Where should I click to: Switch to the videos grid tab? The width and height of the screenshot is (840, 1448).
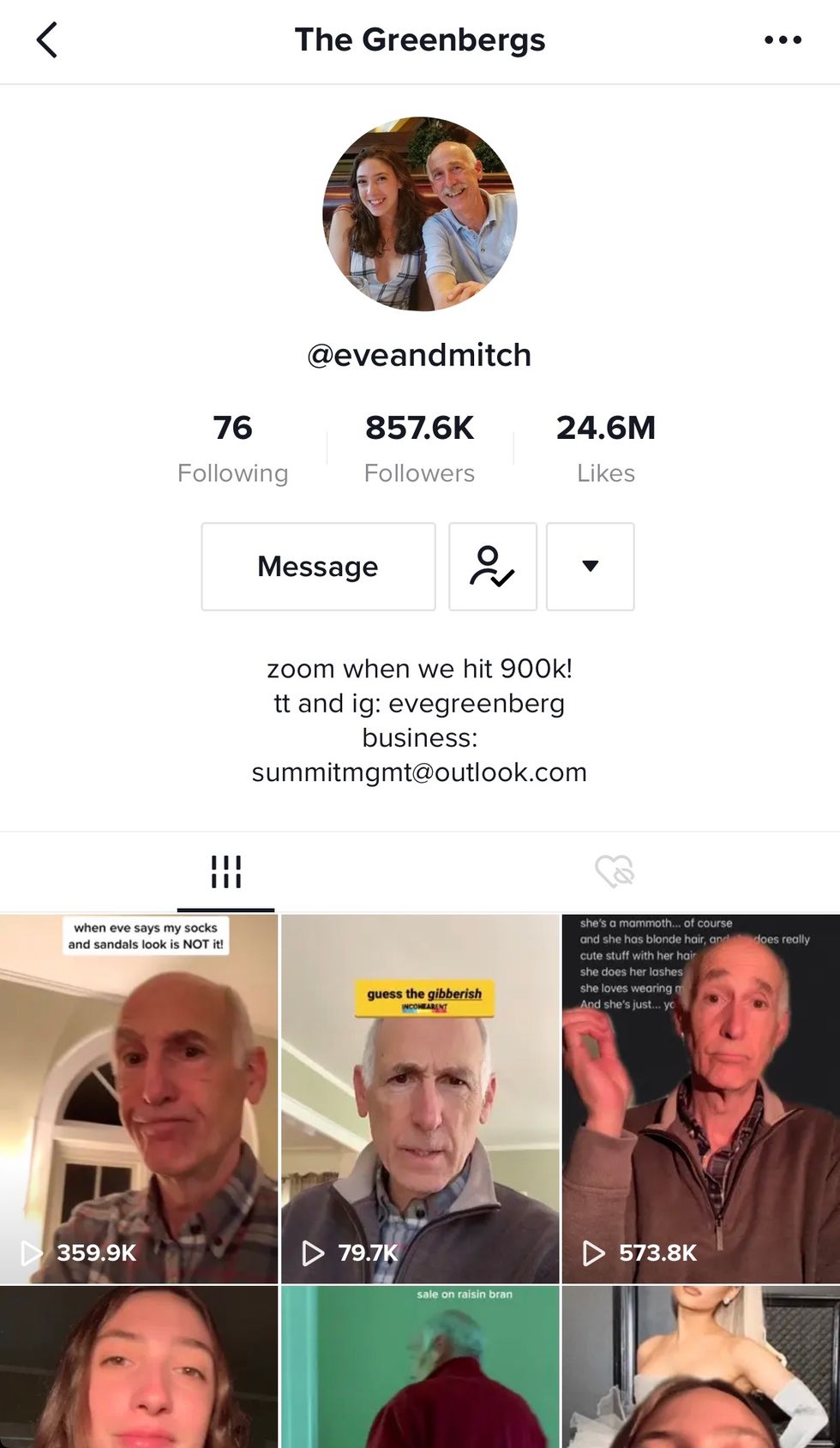click(225, 872)
